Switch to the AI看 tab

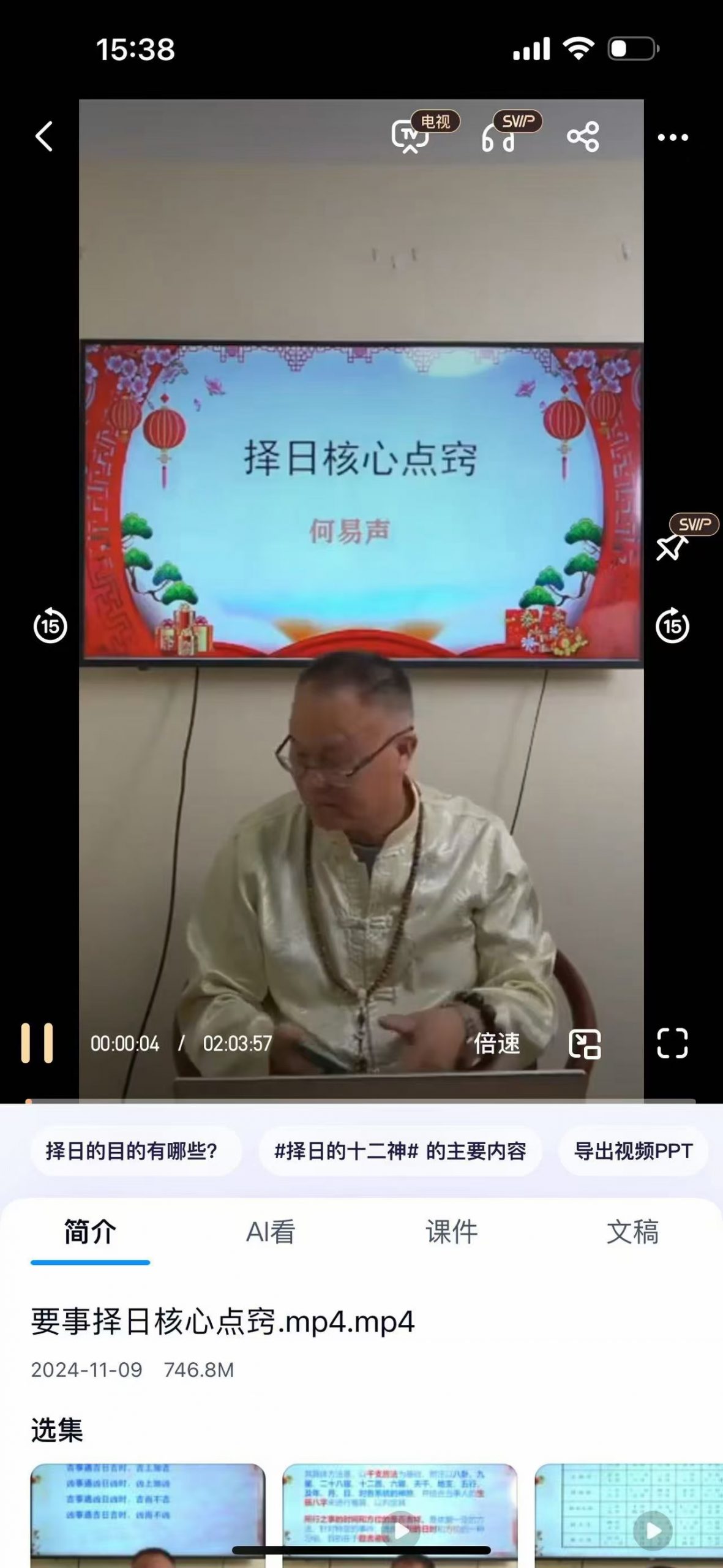[271, 1232]
